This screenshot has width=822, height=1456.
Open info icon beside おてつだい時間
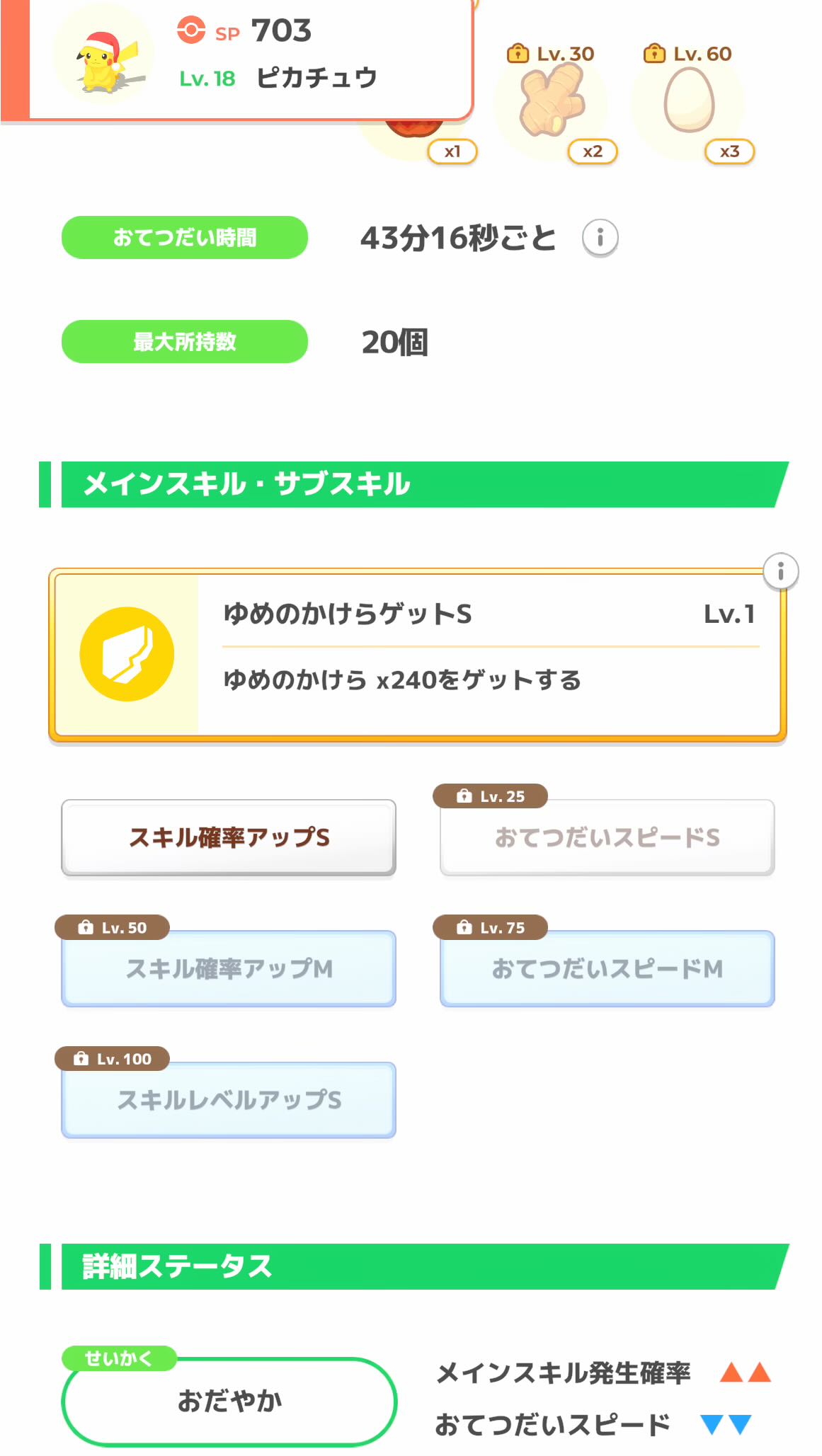pyautogui.click(x=600, y=238)
